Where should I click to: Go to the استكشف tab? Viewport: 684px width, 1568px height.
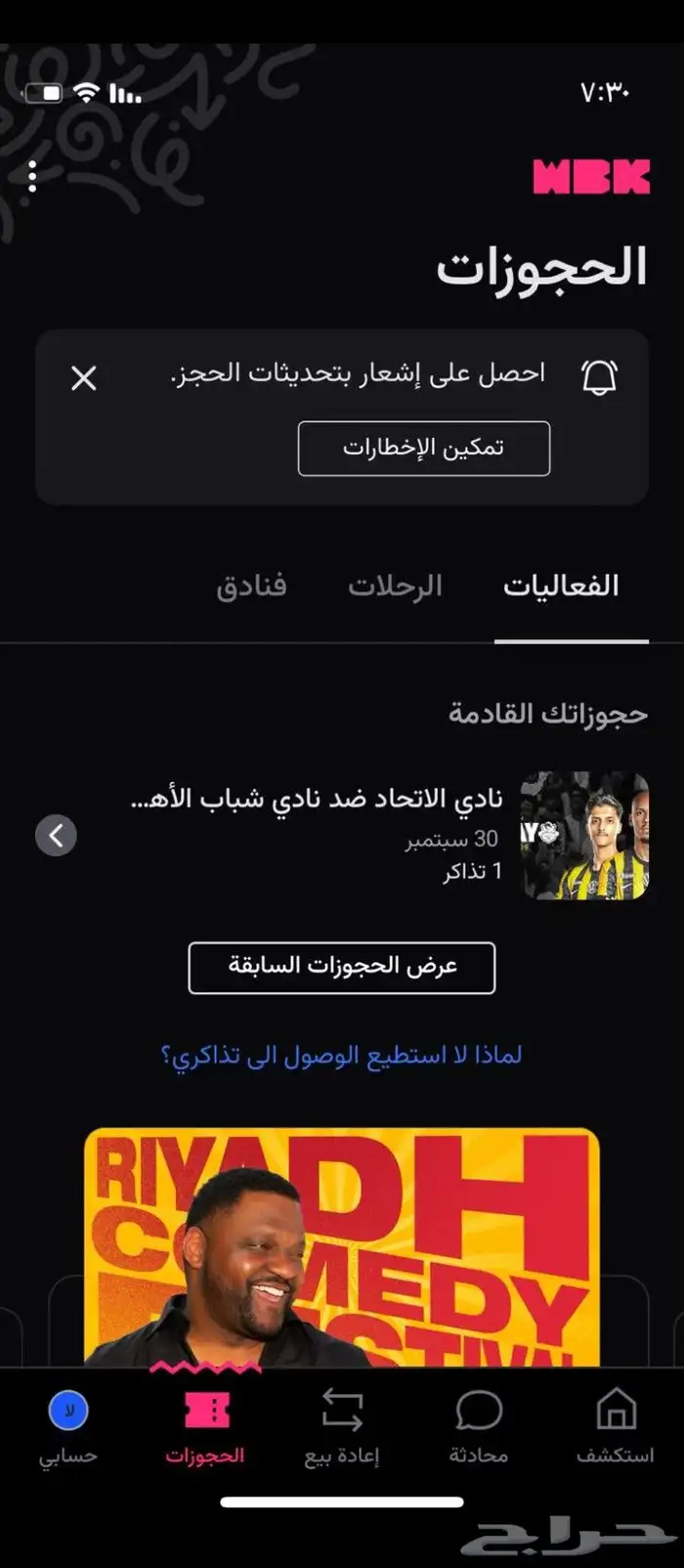(616, 1428)
